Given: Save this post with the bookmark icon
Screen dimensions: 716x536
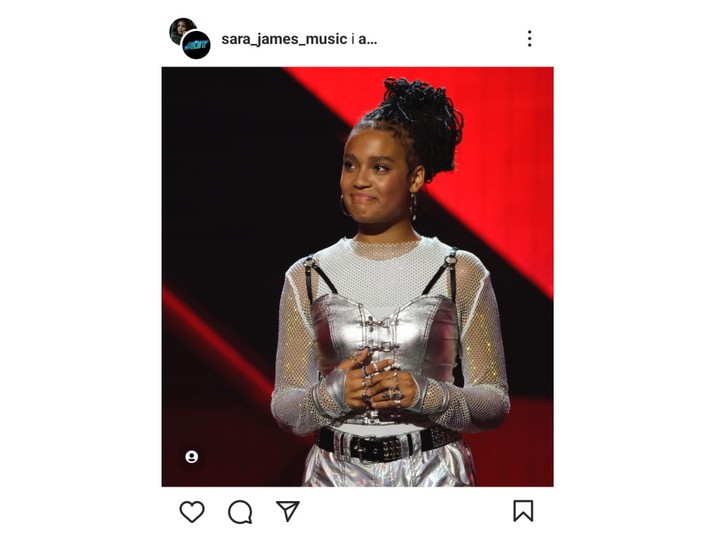Looking at the screenshot, I should [x=523, y=511].
